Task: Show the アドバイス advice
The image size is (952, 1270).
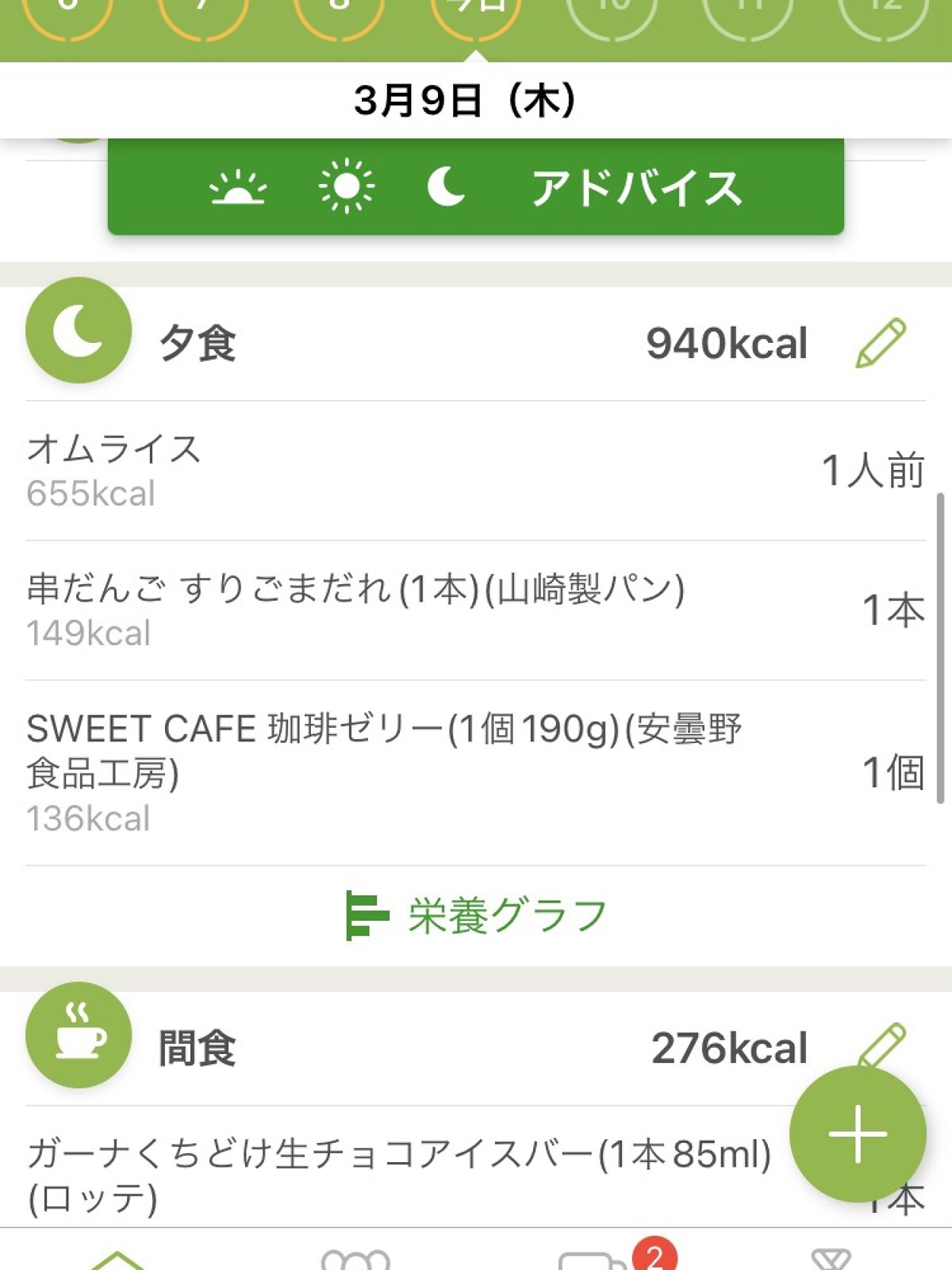Action: point(636,188)
